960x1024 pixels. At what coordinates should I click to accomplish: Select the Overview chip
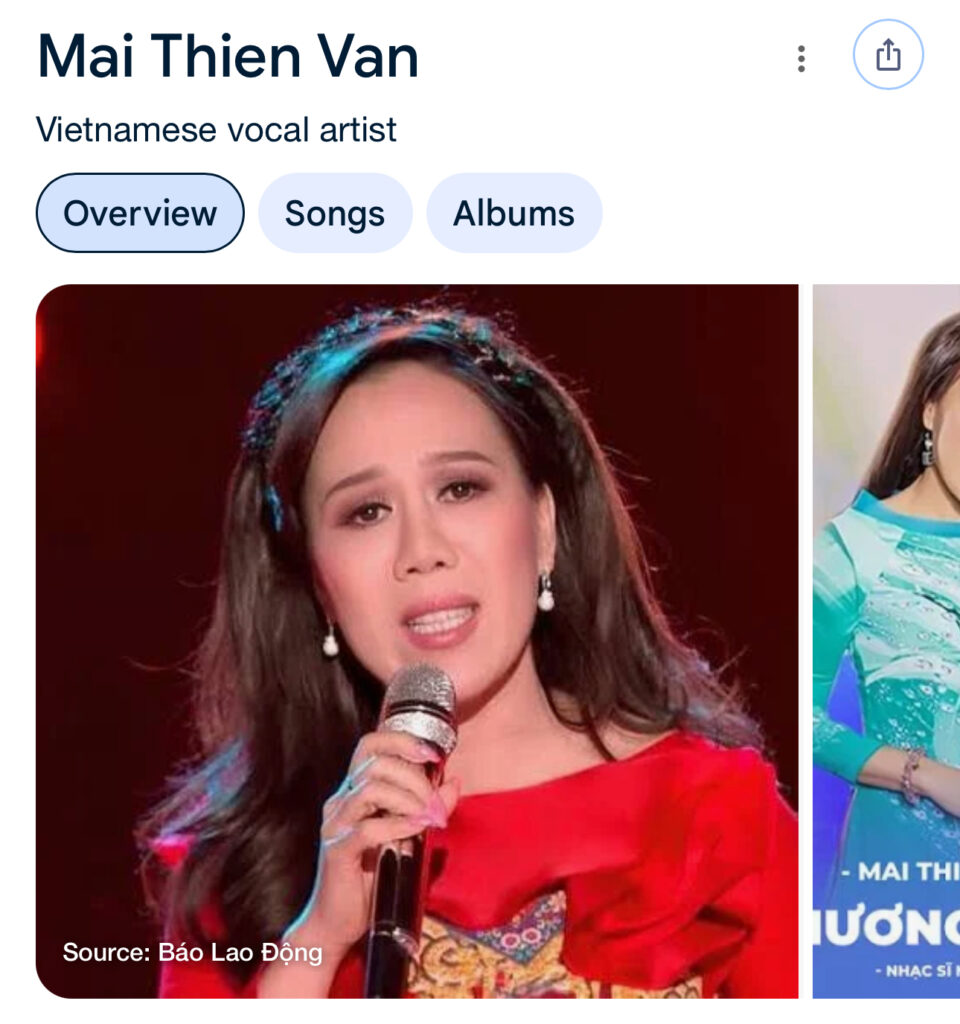click(x=140, y=213)
